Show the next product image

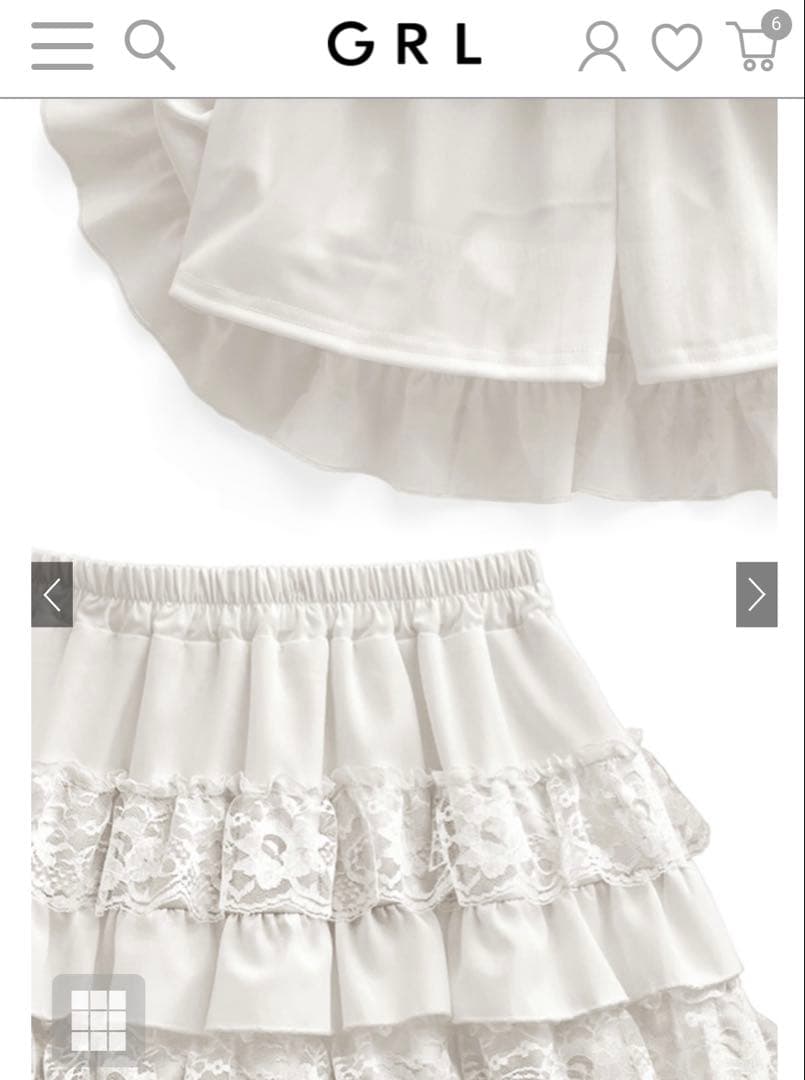[756, 594]
